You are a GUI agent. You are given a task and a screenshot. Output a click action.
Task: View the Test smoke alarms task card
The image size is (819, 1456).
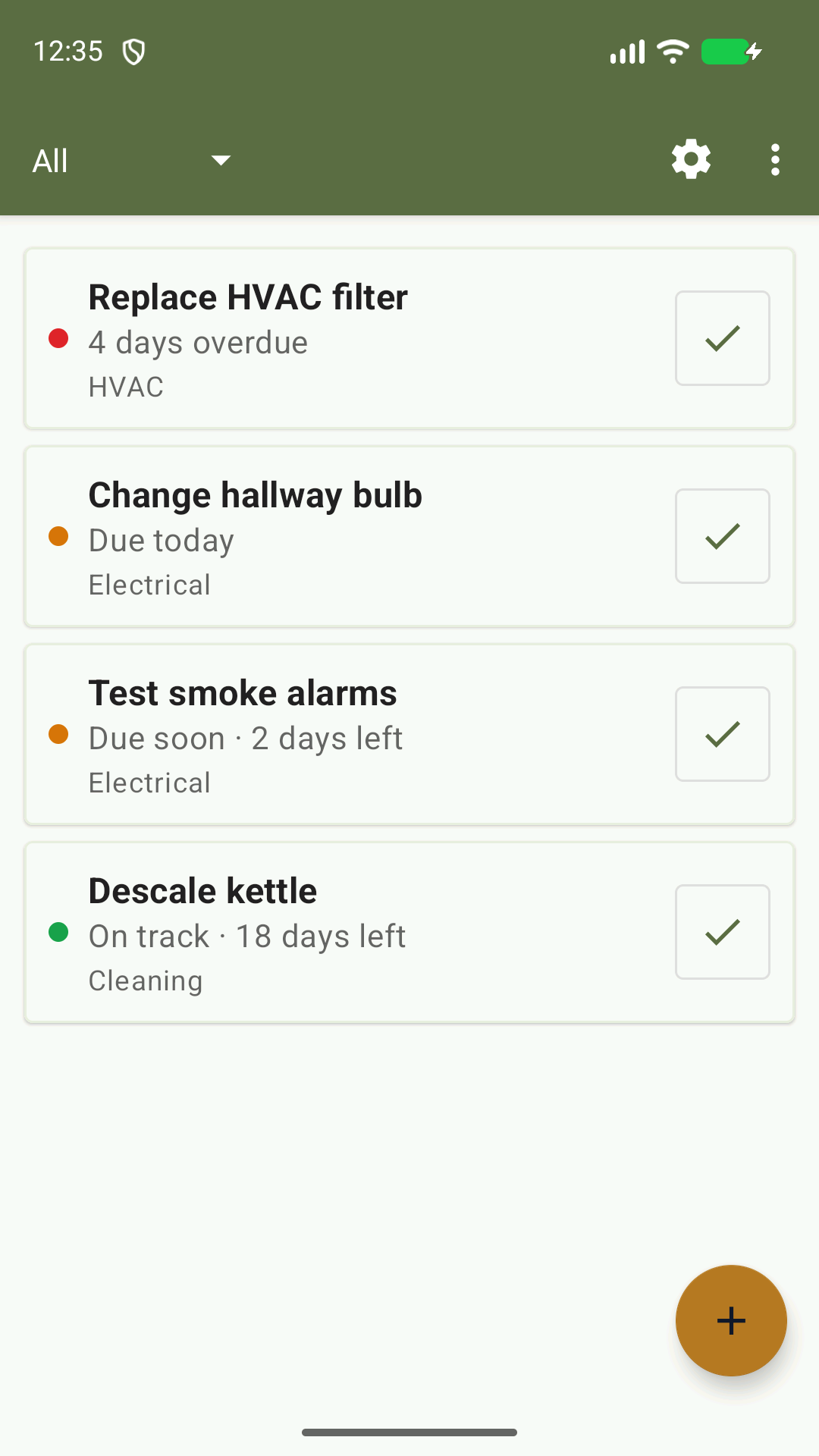tap(409, 734)
